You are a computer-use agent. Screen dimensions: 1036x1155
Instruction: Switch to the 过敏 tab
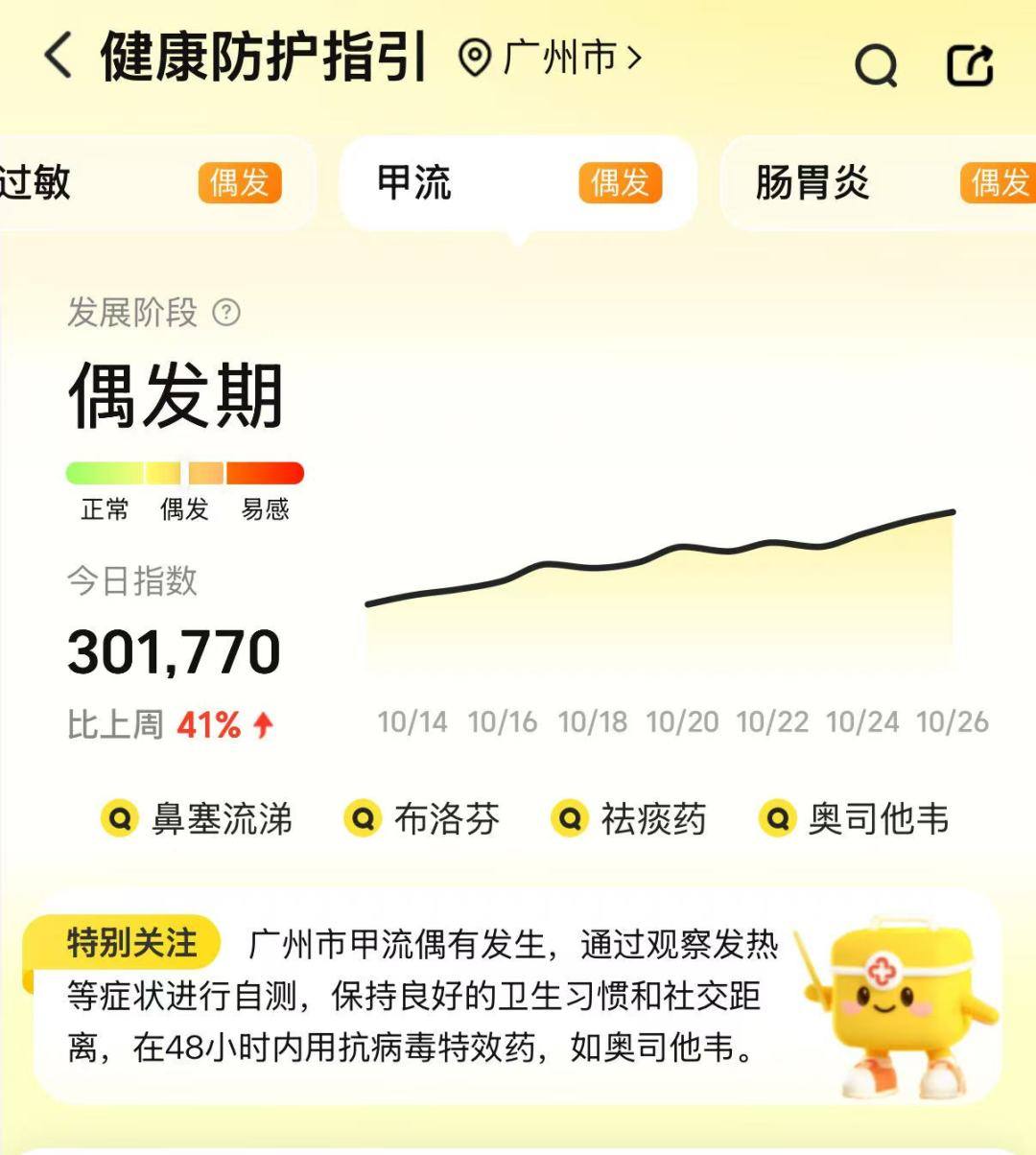click(144, 182)
